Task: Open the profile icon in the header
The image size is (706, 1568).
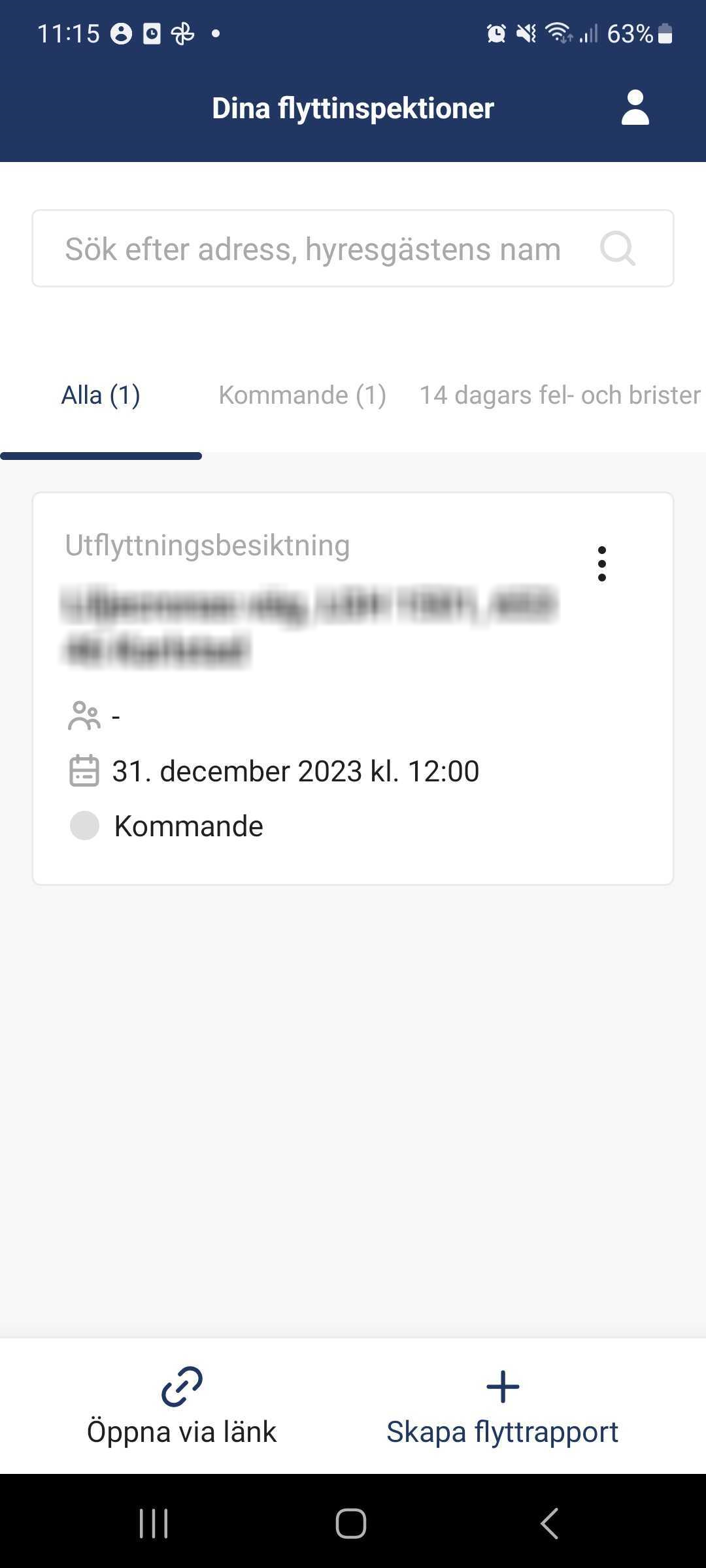Action: coord(635,108)
